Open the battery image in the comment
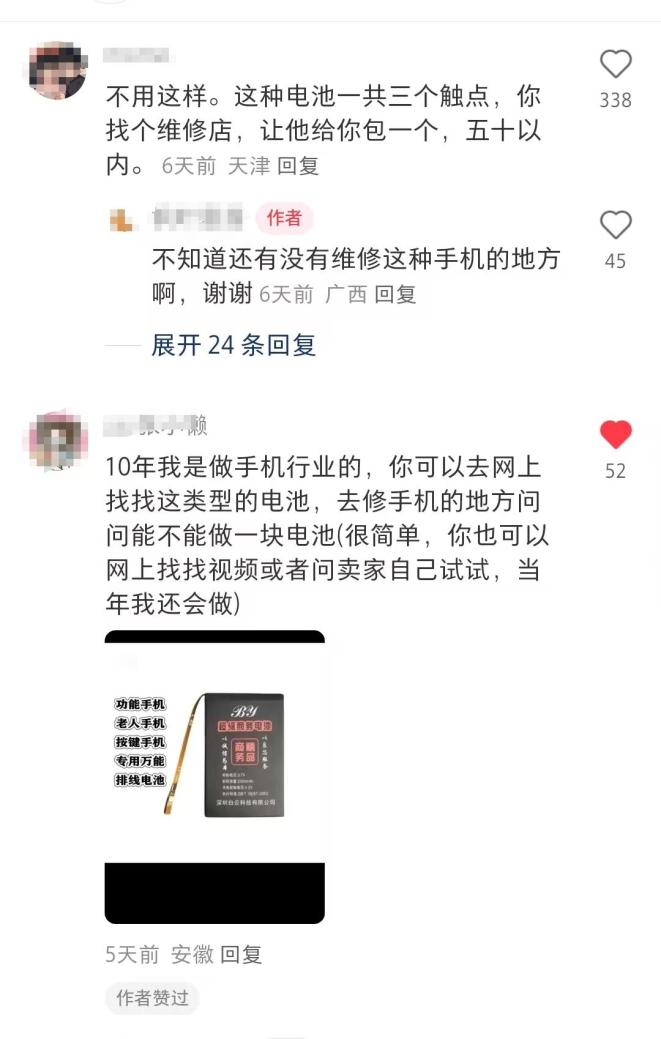Screen dimensions: 661x1039 point(214,776)
